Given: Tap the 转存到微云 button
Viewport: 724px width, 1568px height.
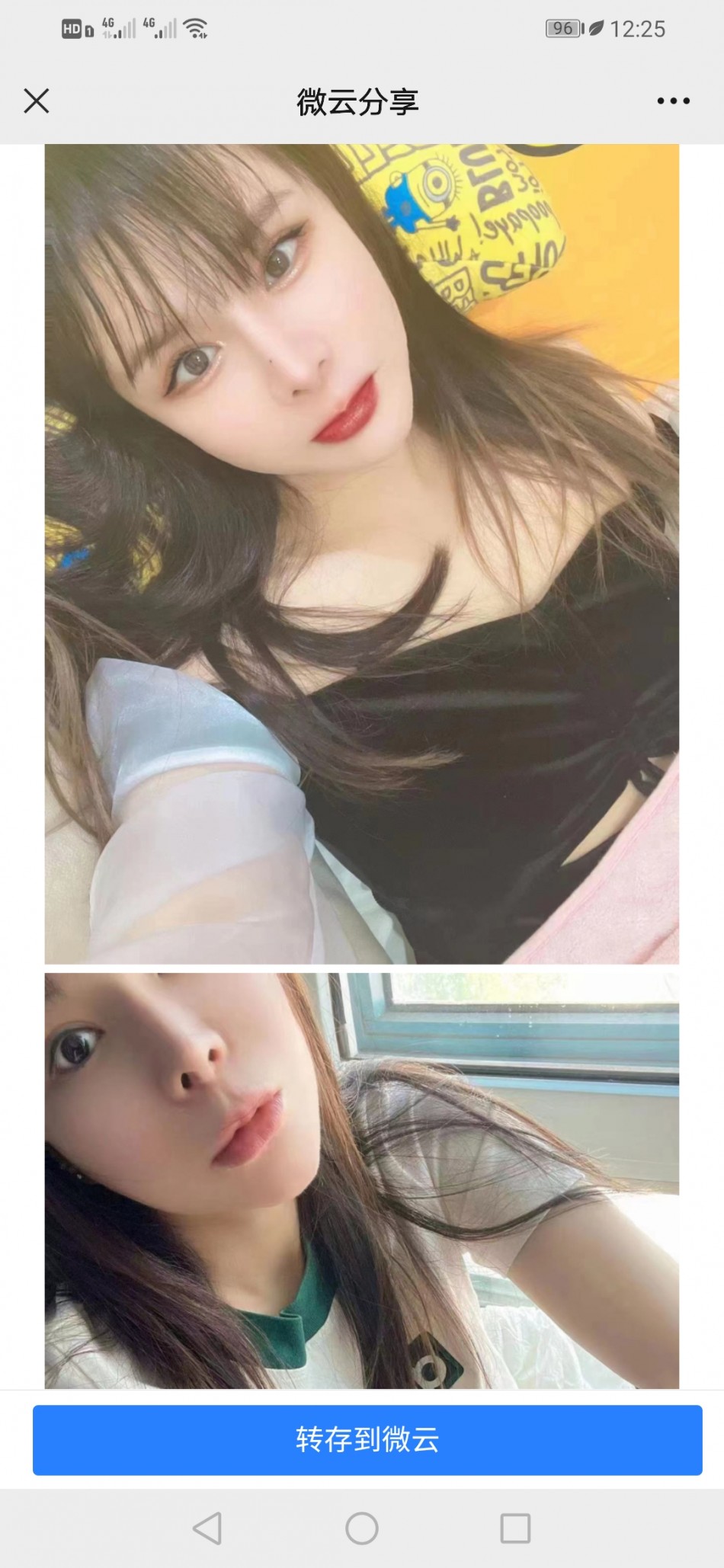Looking at the screenshot, I should (x=367, y=1439).
